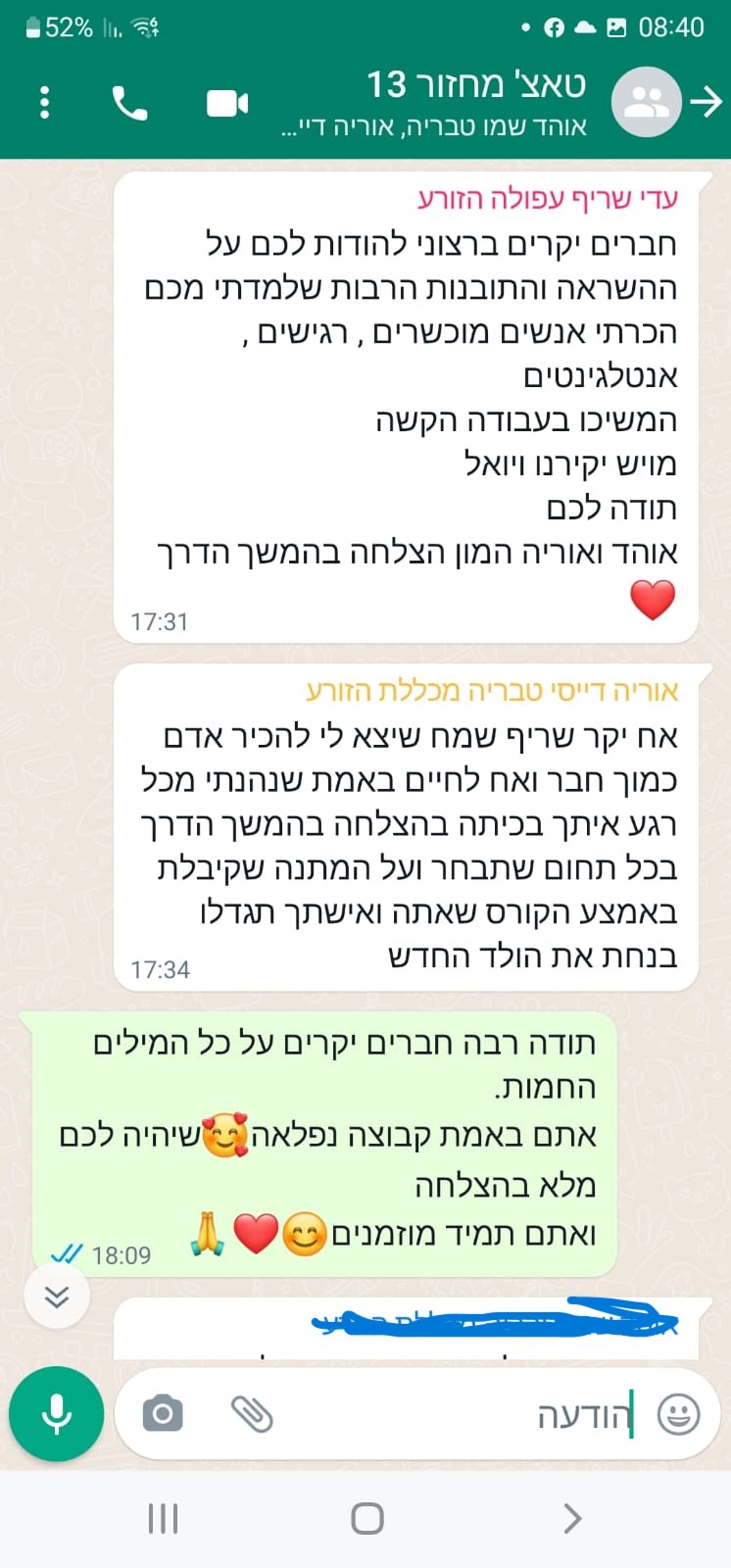The width and height of the screenshot is (731, 1568).
Task: Open the emoji picker
Action: point(678,1414)
